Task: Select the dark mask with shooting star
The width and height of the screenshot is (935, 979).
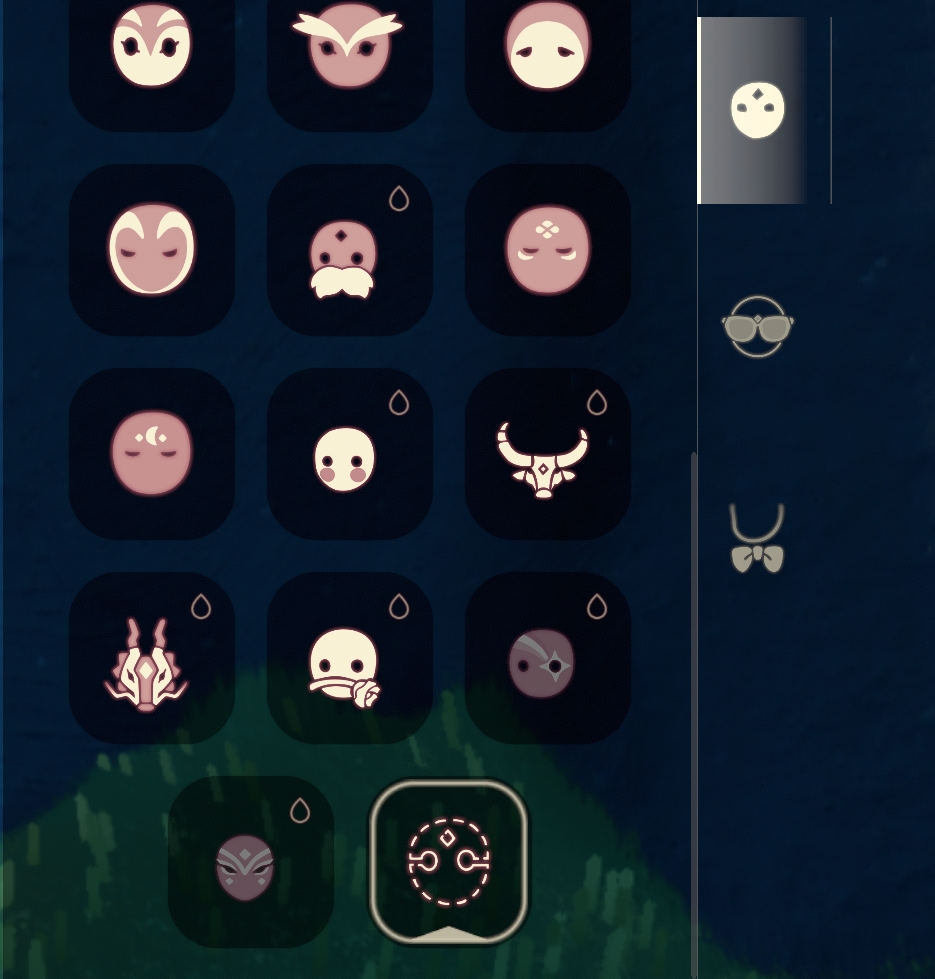Action: (547, 658)
